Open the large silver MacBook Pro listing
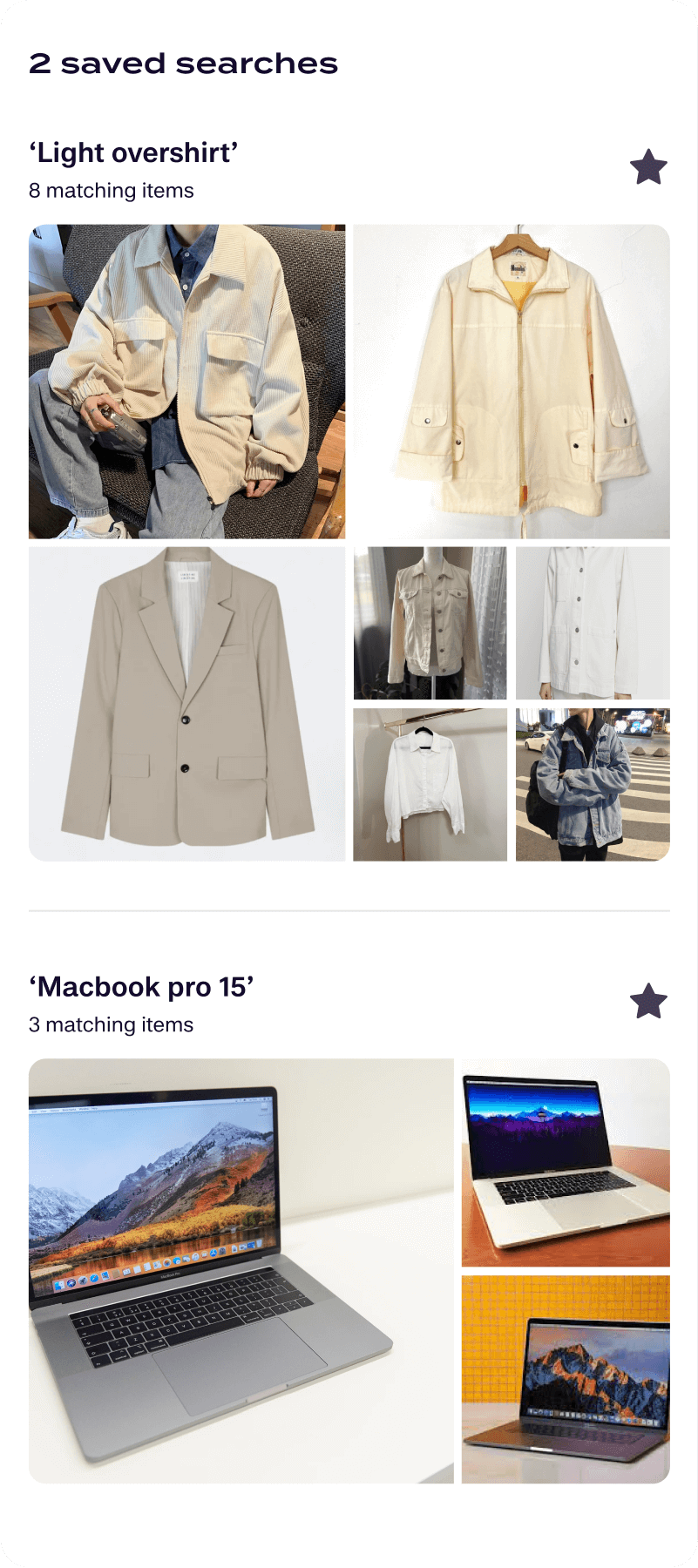Screen dimensions: 698x1568 (x=241, y=1270)
